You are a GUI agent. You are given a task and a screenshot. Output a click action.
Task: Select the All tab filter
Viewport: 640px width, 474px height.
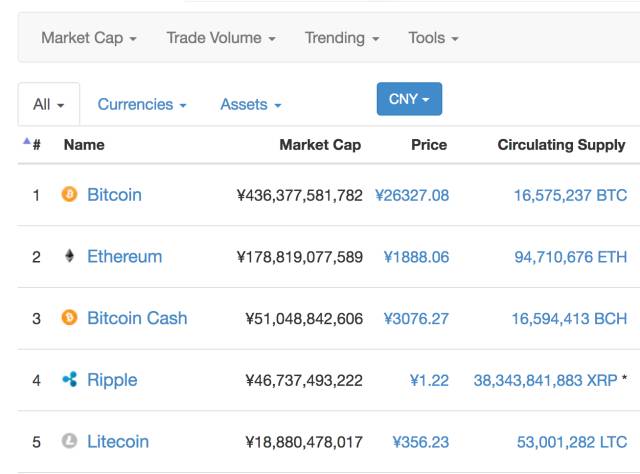click(x=48, y=104)
